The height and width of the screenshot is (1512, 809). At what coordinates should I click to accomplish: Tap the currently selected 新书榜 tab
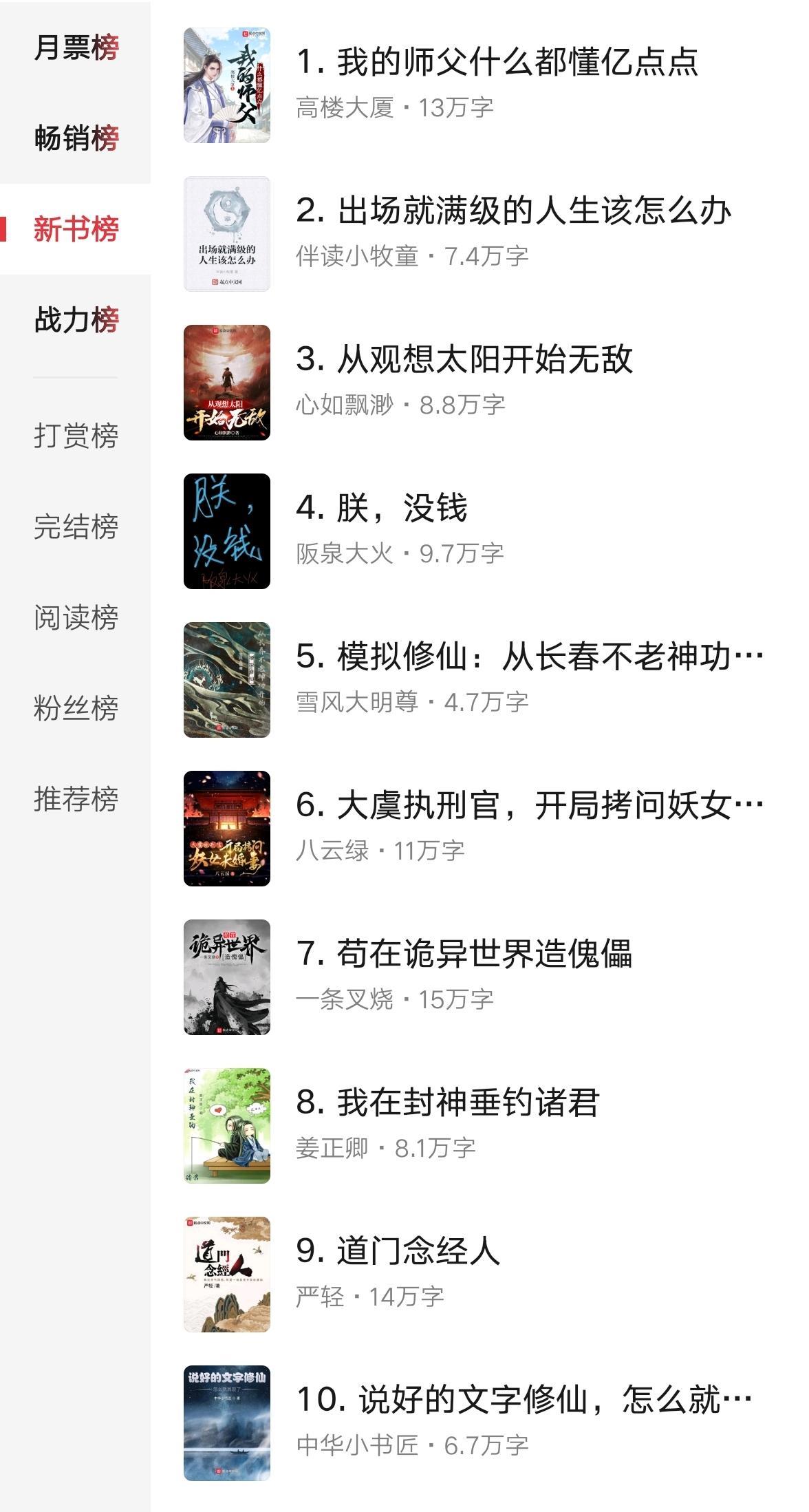tap(76, 229)
